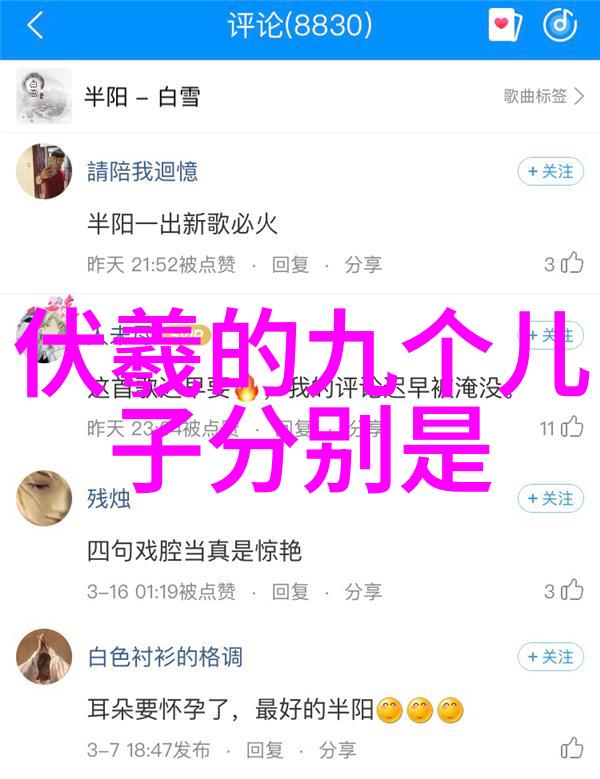Like the comment by 白色衬衫的格调
This screenshot has width=600, height=779.
coord(572,749)
